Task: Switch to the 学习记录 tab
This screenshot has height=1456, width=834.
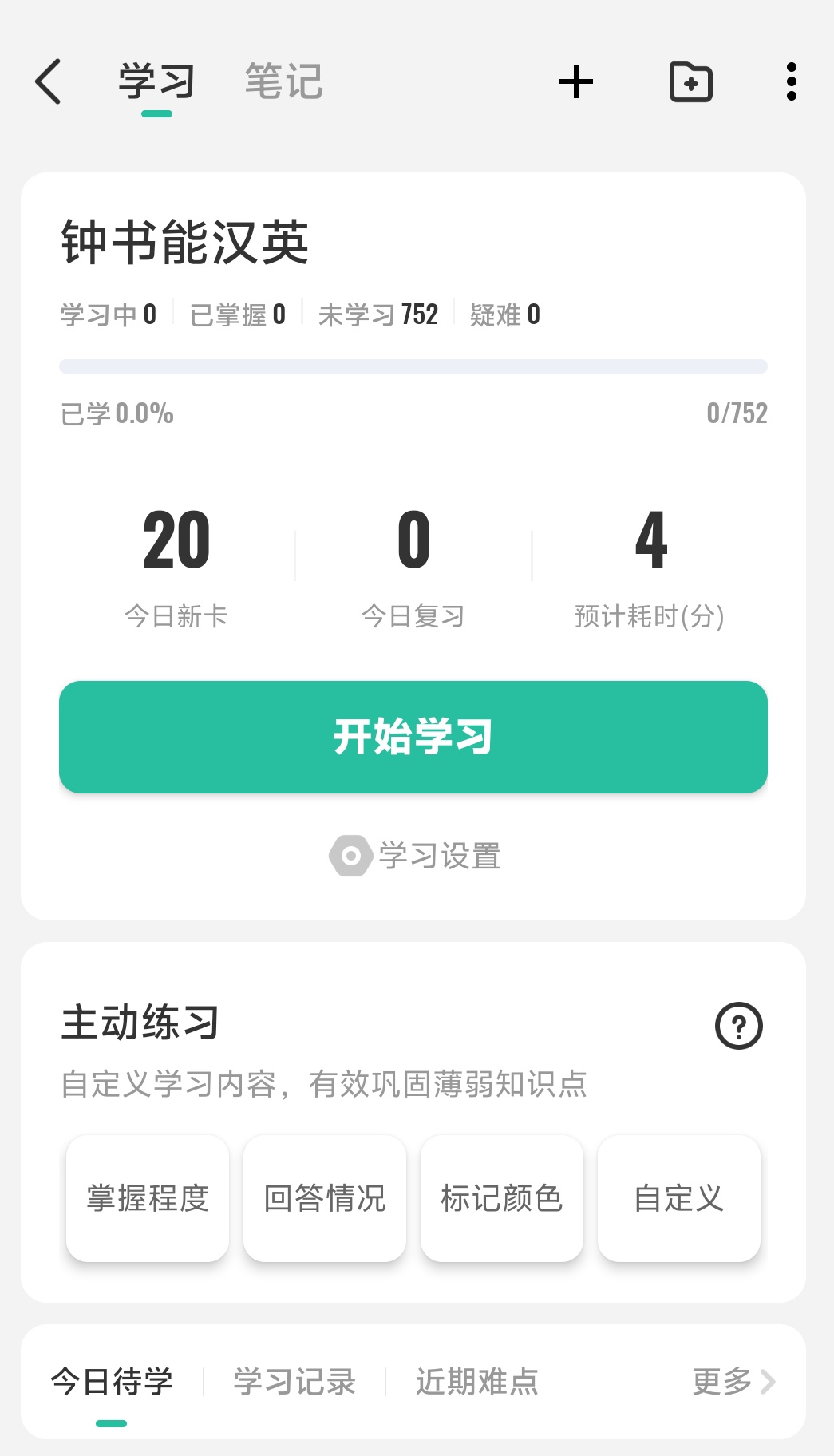Action: [x=294, y=1382]
